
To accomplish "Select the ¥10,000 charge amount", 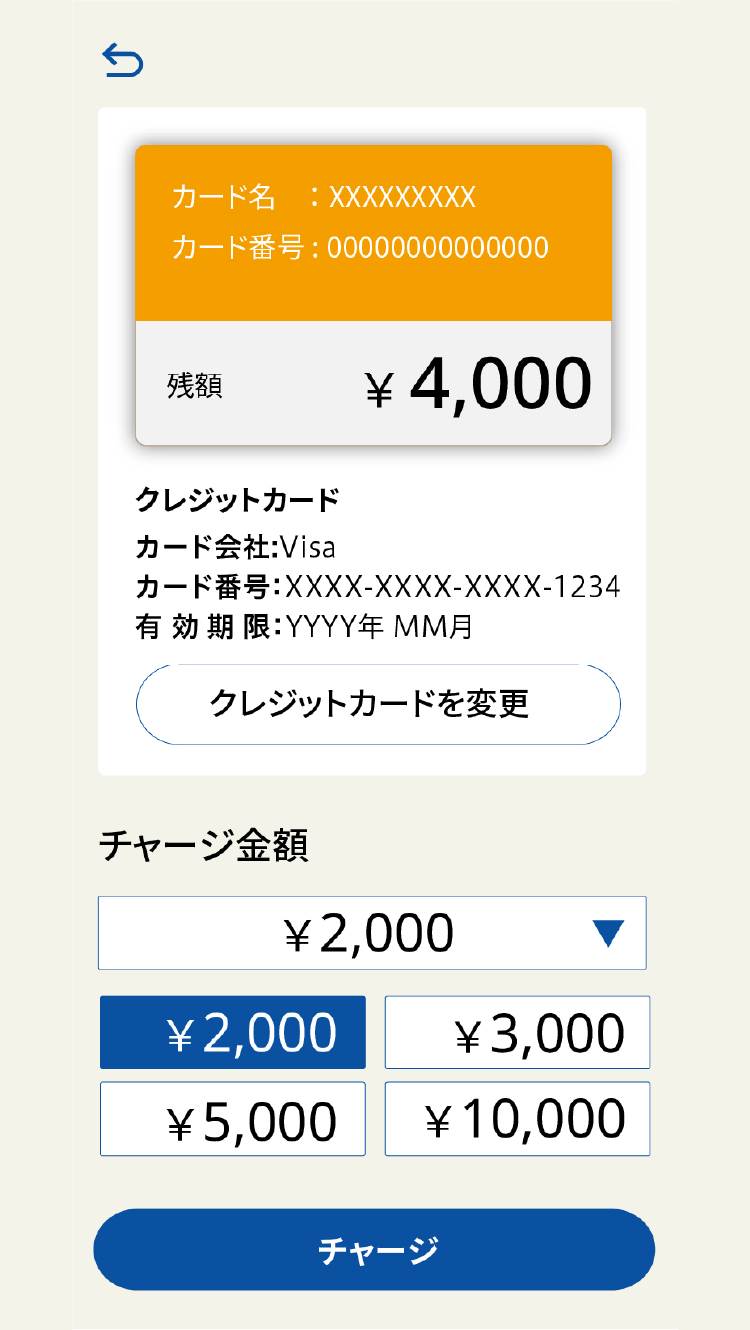I will click(x=516, y=1118).
